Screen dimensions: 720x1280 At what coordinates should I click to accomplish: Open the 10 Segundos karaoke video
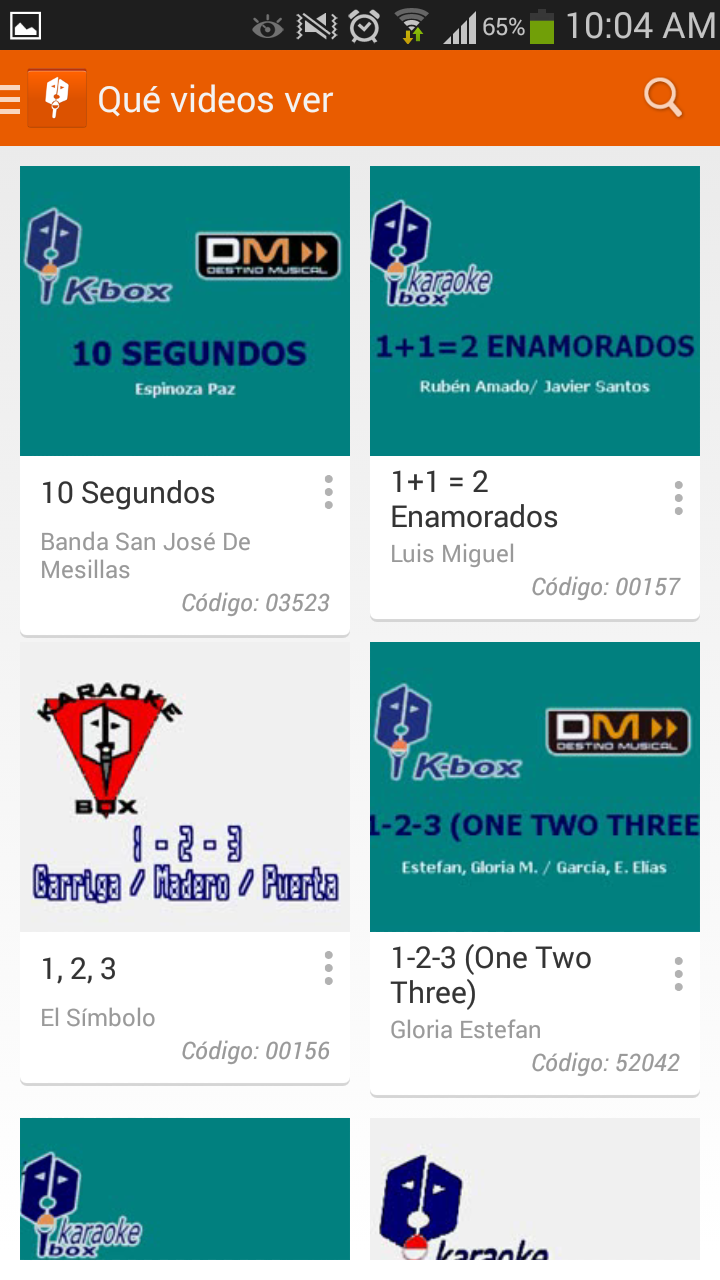[x=185, y=311]
